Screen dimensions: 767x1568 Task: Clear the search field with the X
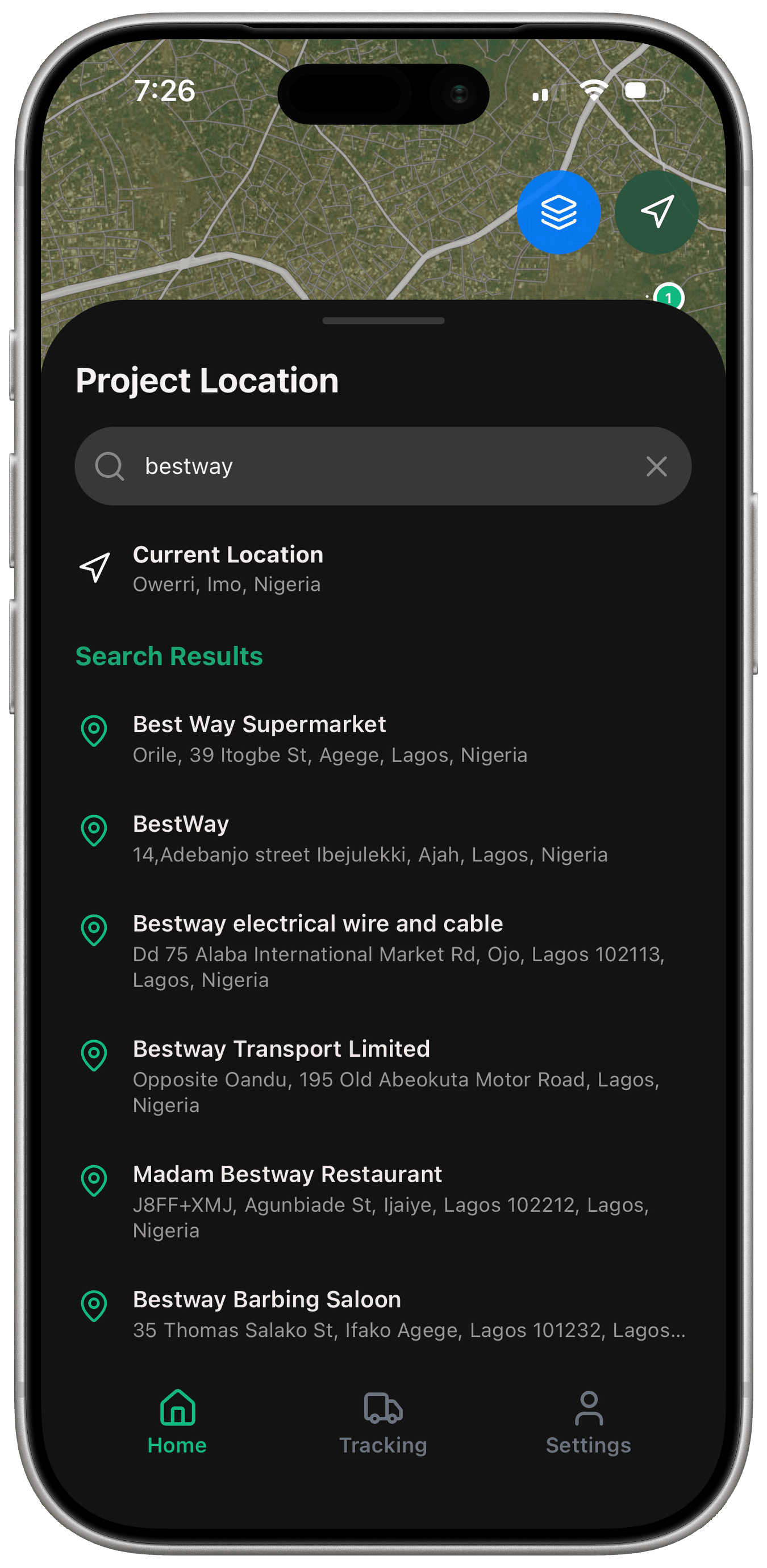tap(656, 466)
